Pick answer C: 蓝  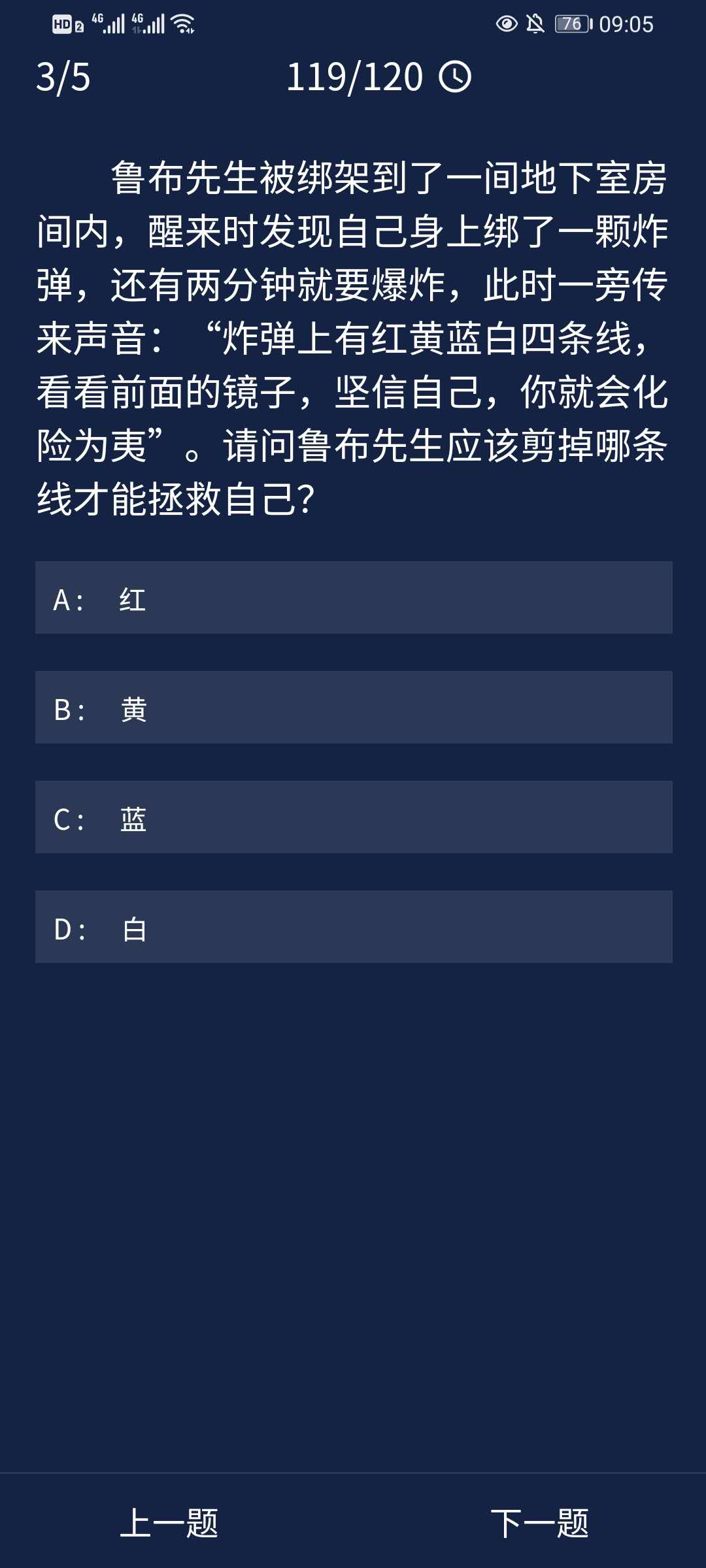pos(353,817)
